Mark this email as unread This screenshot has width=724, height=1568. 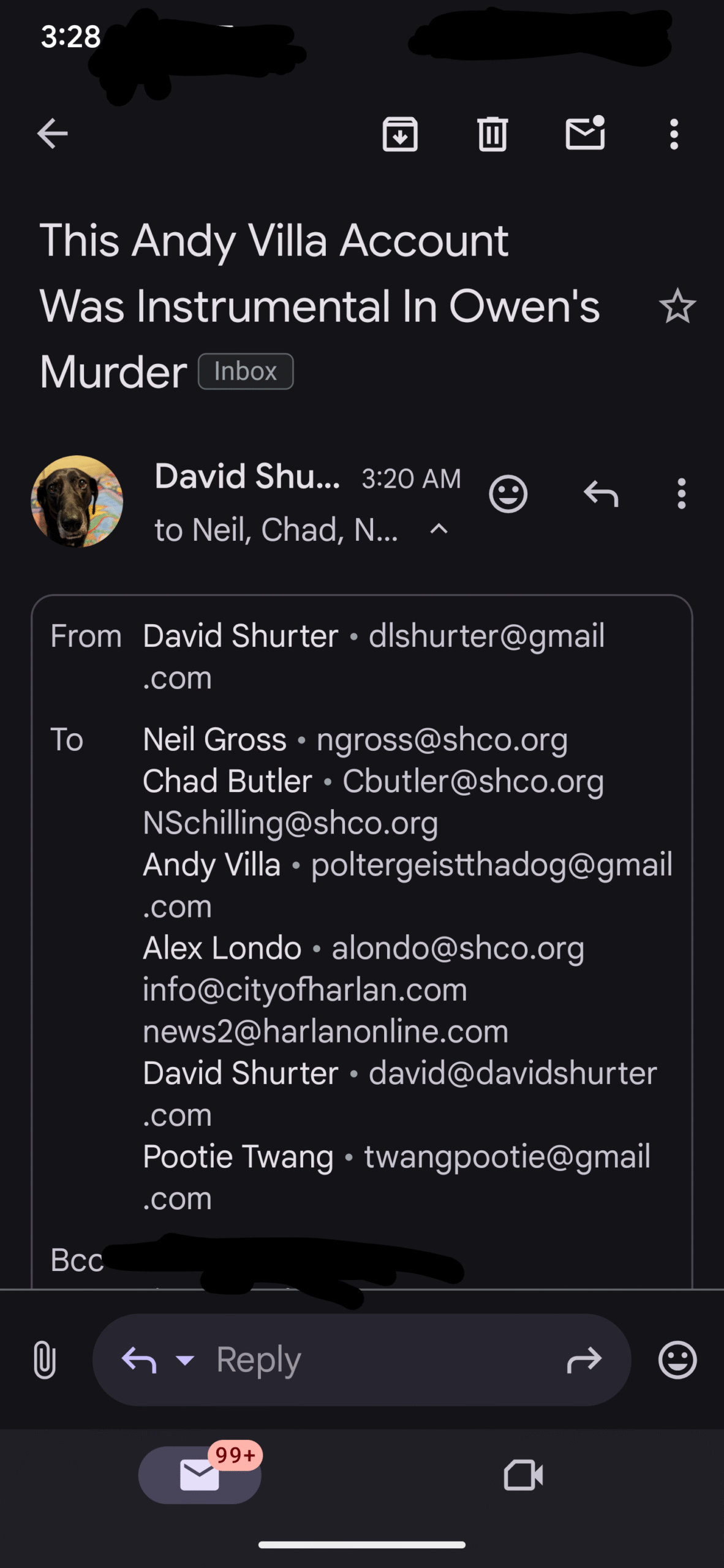(586, 132)
